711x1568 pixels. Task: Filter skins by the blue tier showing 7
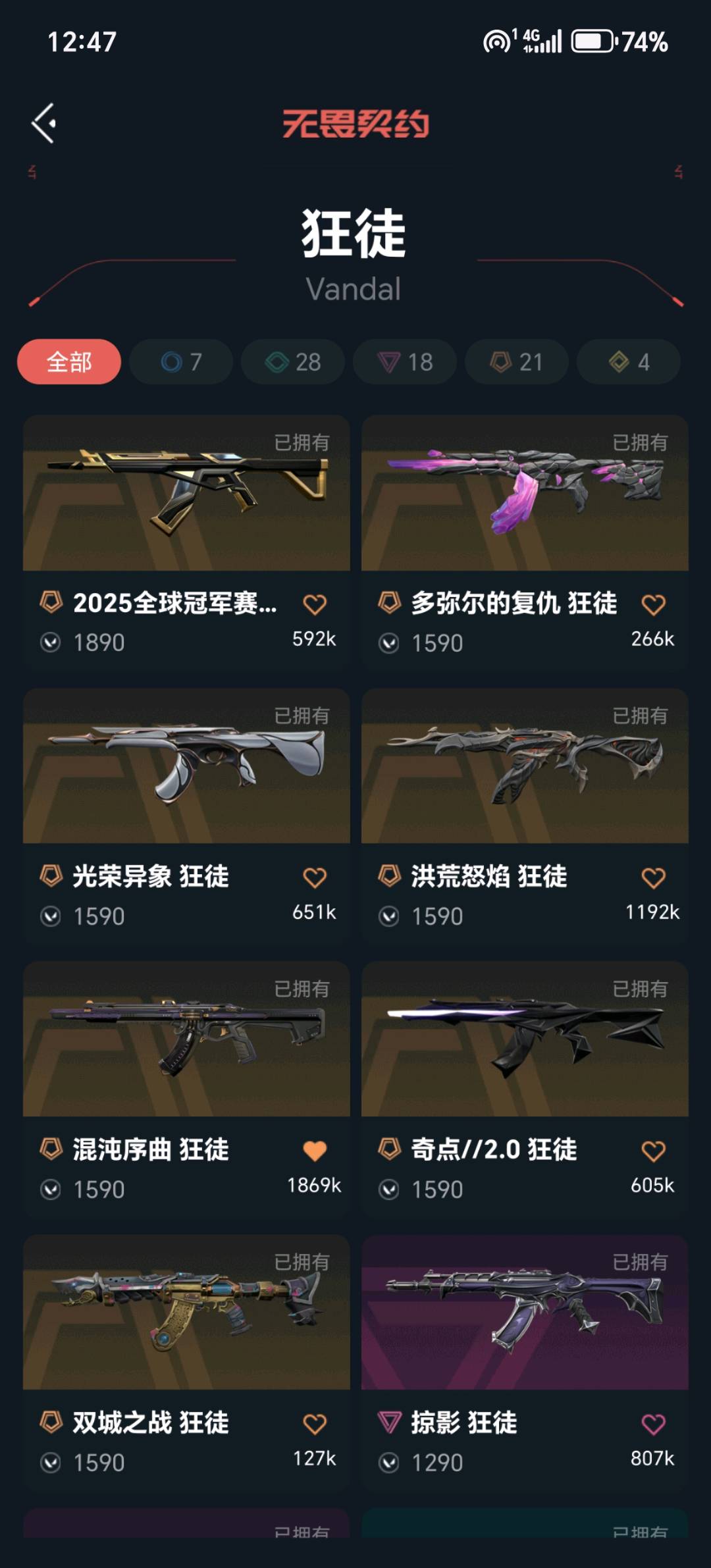[181, 361]
